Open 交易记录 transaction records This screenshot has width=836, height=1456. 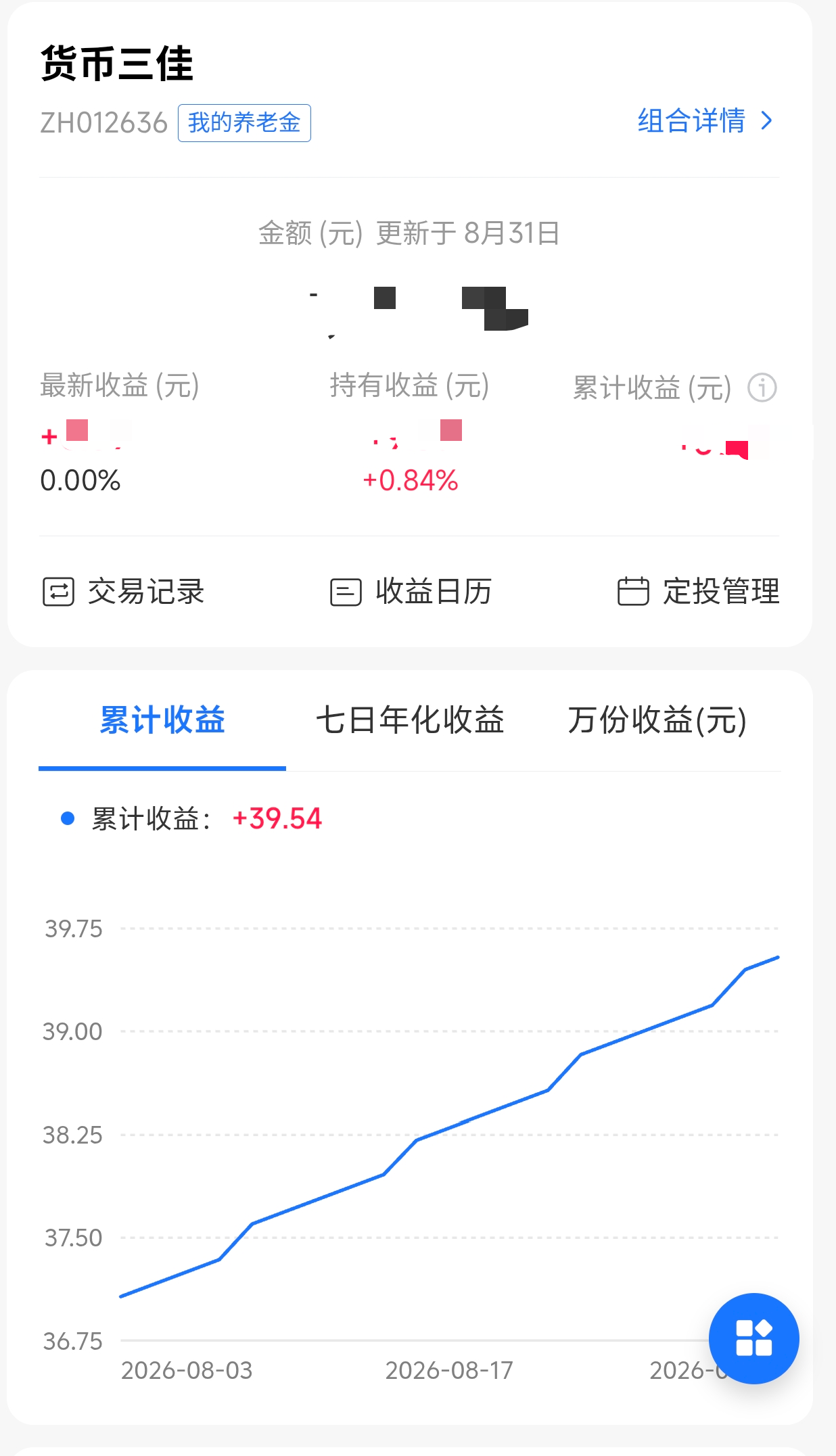coord(123,592)
